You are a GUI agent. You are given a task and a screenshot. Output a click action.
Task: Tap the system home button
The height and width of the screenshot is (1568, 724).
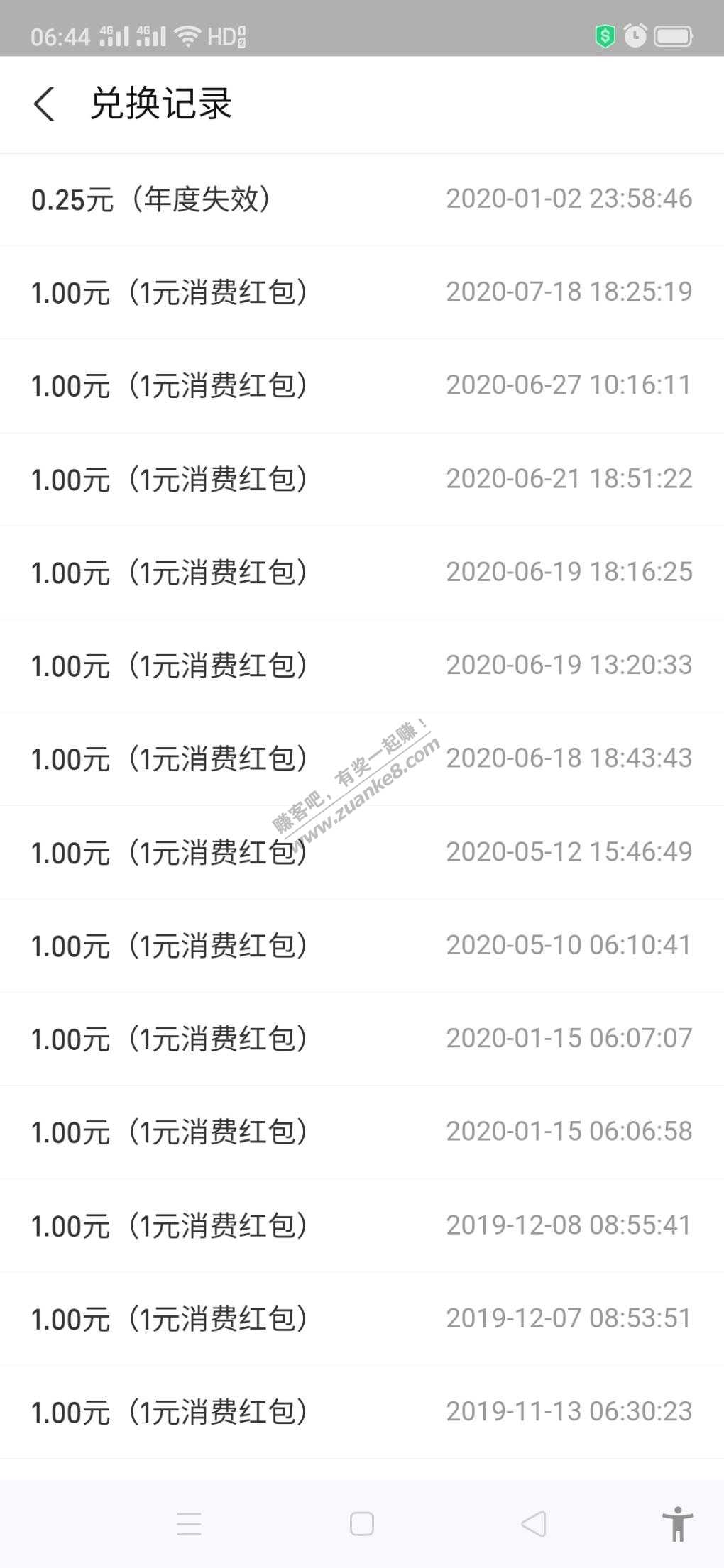[362, 1523]
